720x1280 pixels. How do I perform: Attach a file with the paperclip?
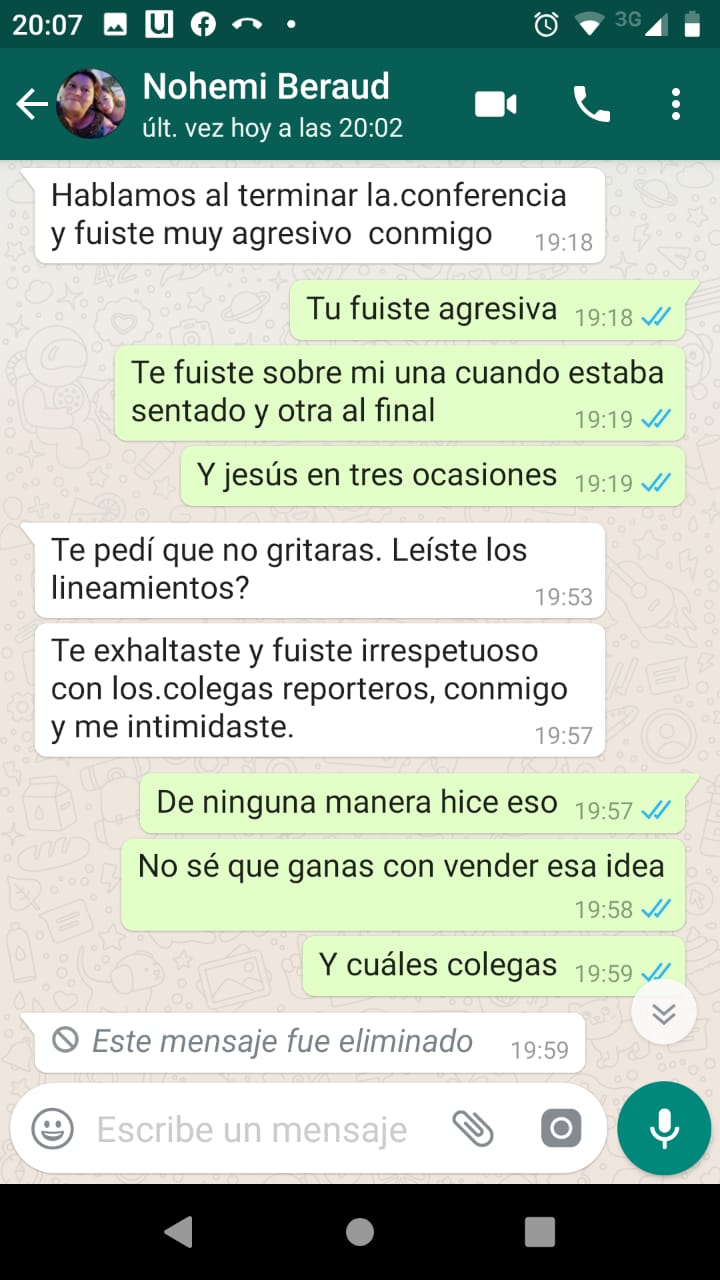click(x=473, y=1129)
